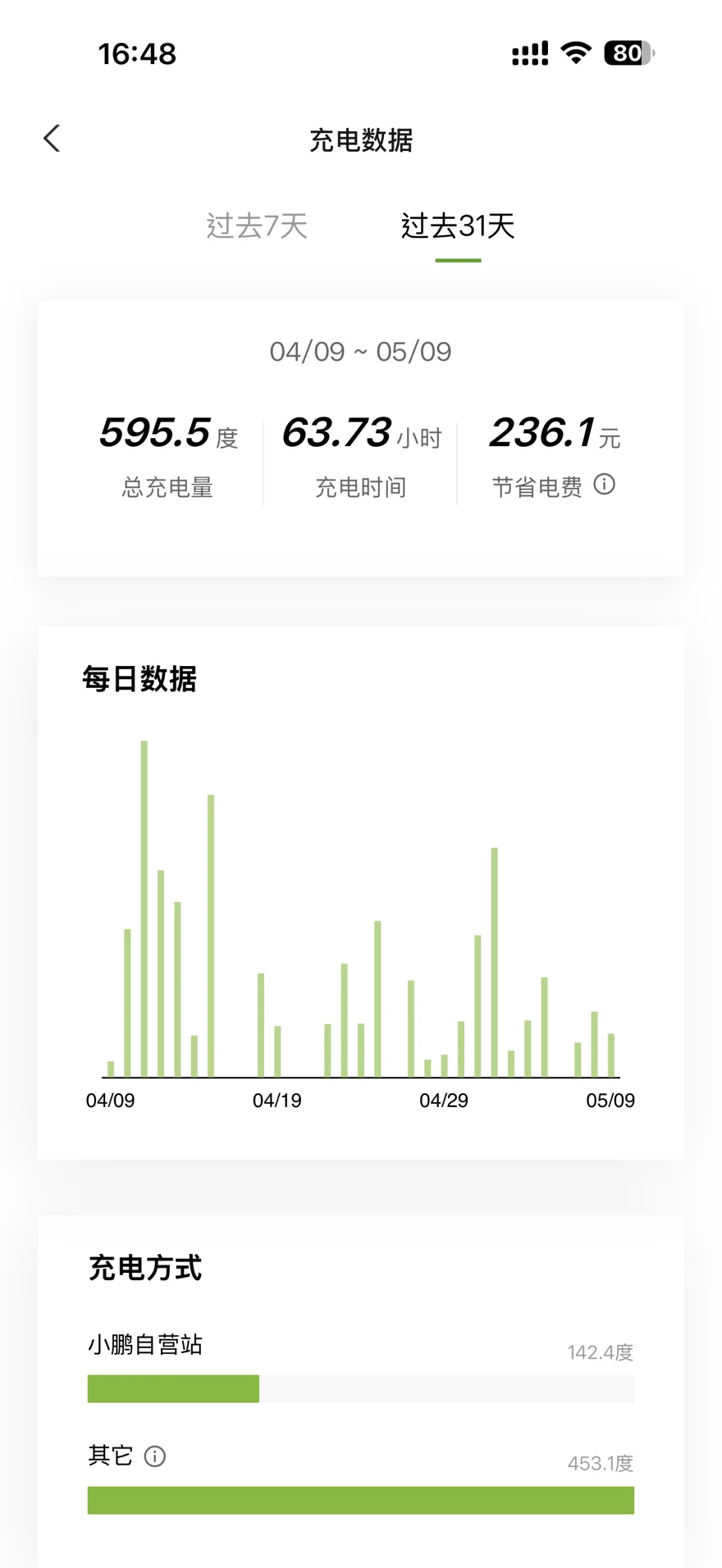The height and width of the screenshot is (1568, 722).
Task: Select the 过去31天 tab
Action: [x=458, y=226]
